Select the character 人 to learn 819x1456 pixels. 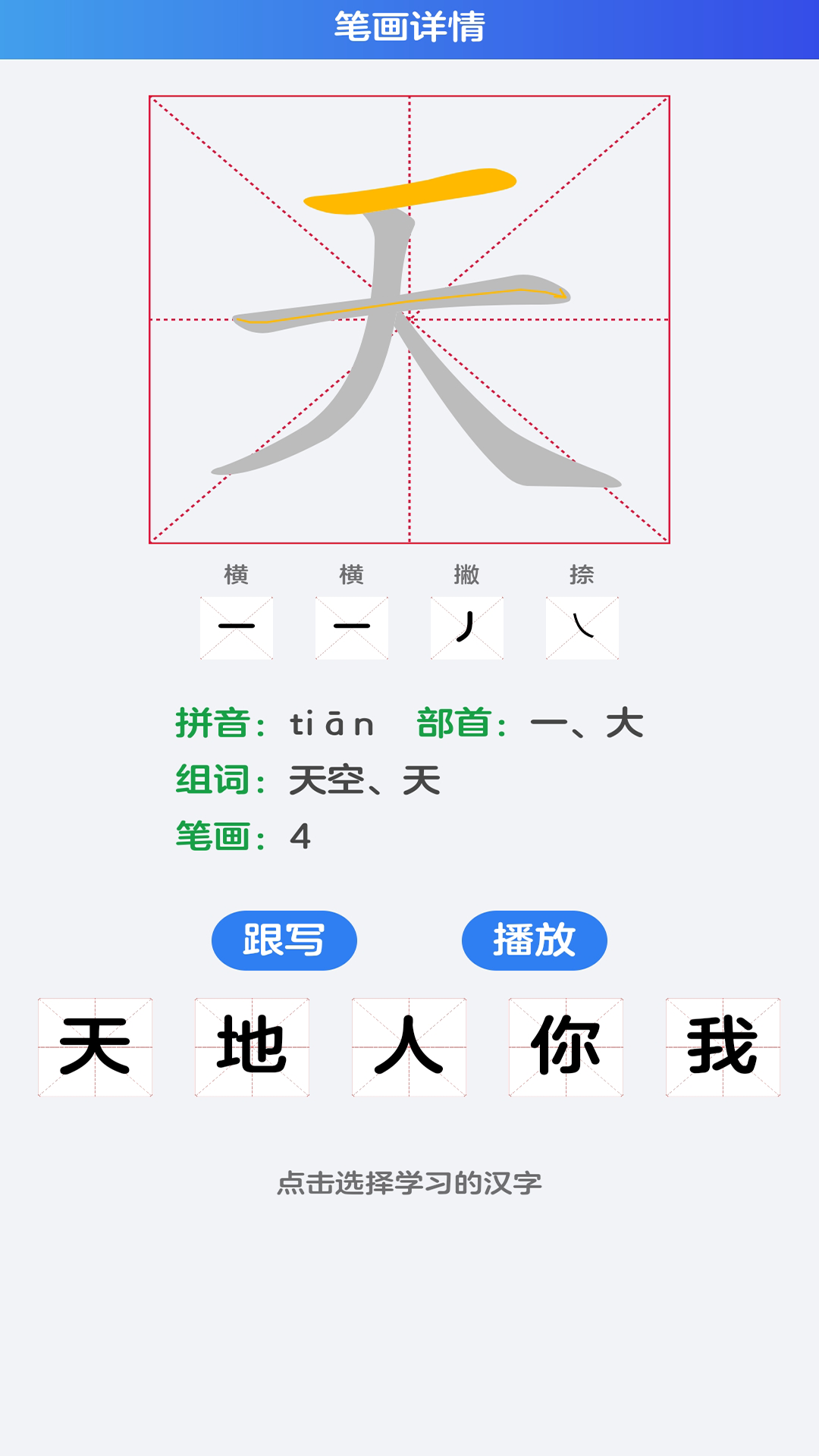[409, 1046]
